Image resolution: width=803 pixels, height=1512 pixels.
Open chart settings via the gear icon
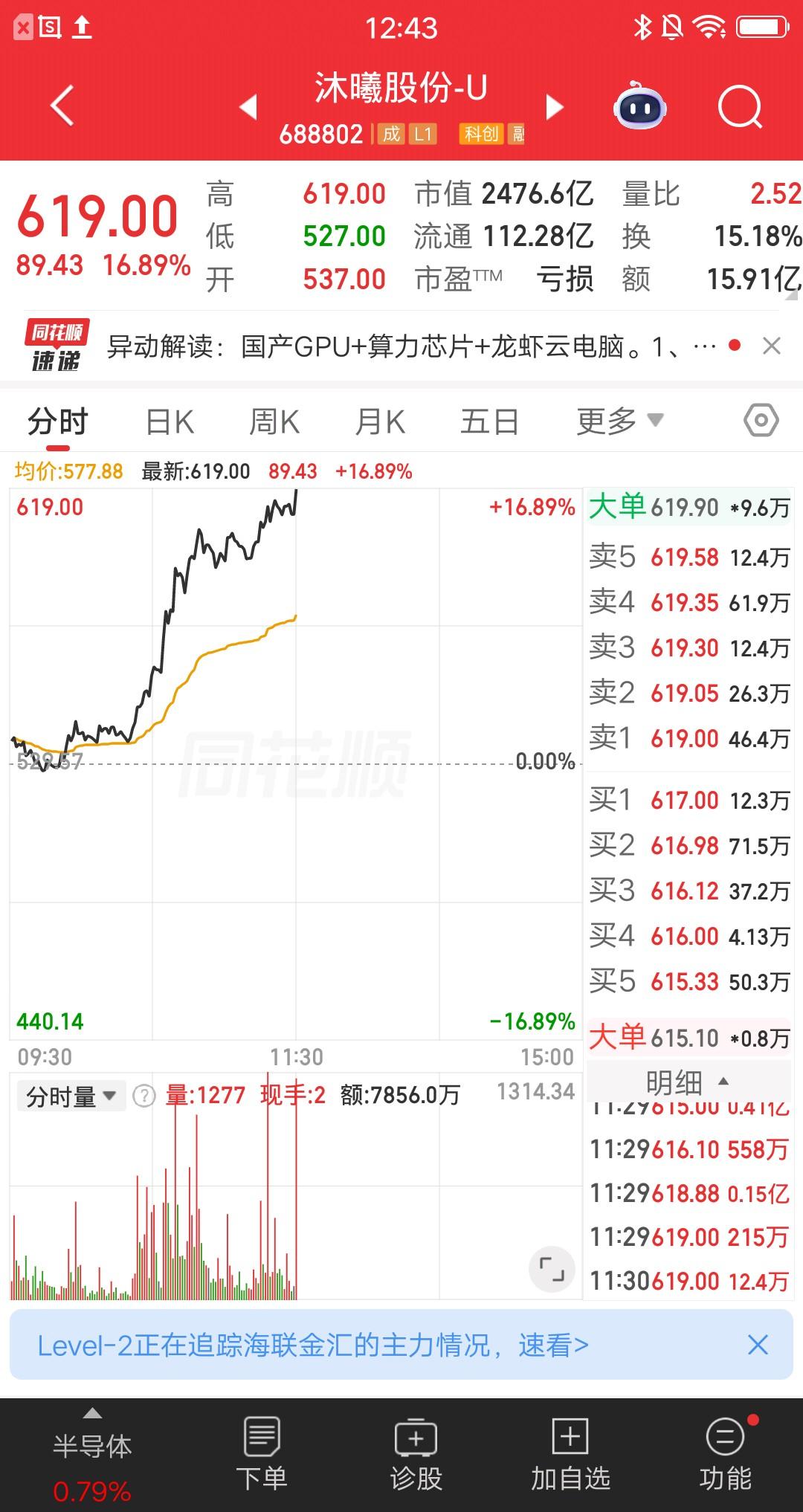pyautogui.click(x=757, y=420)
